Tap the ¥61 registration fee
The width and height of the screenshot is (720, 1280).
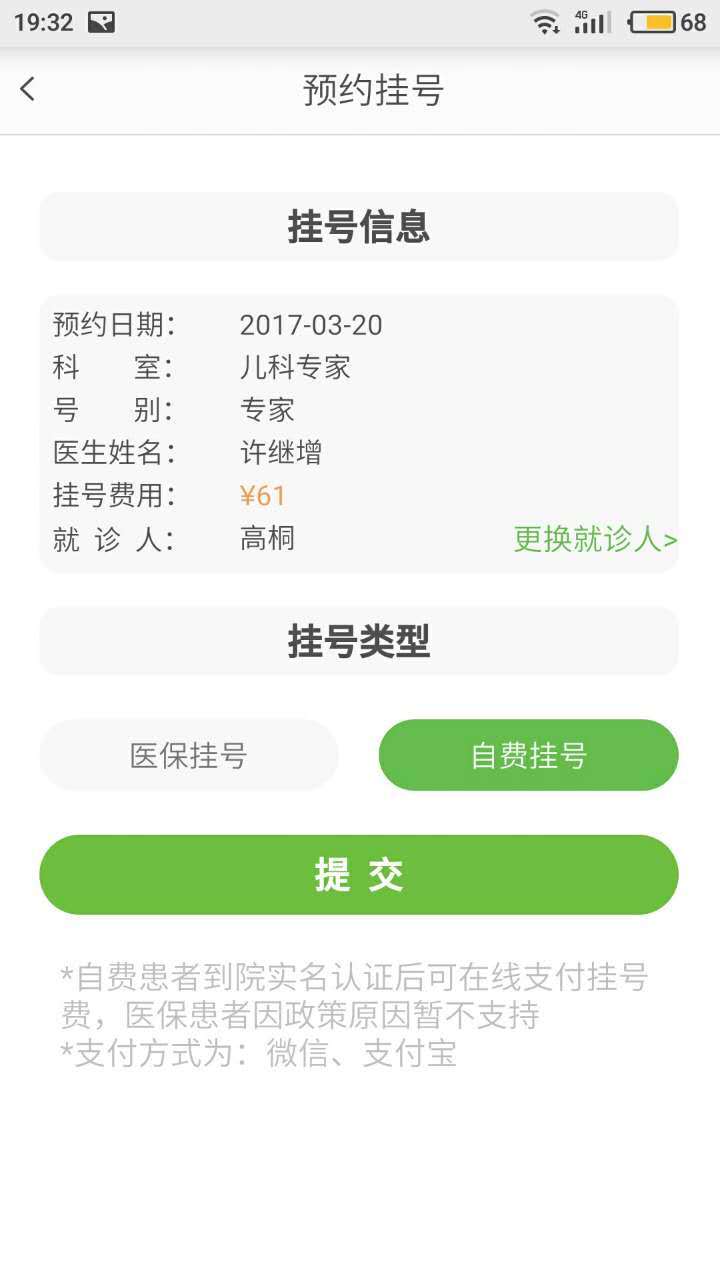tap(264, 495)
